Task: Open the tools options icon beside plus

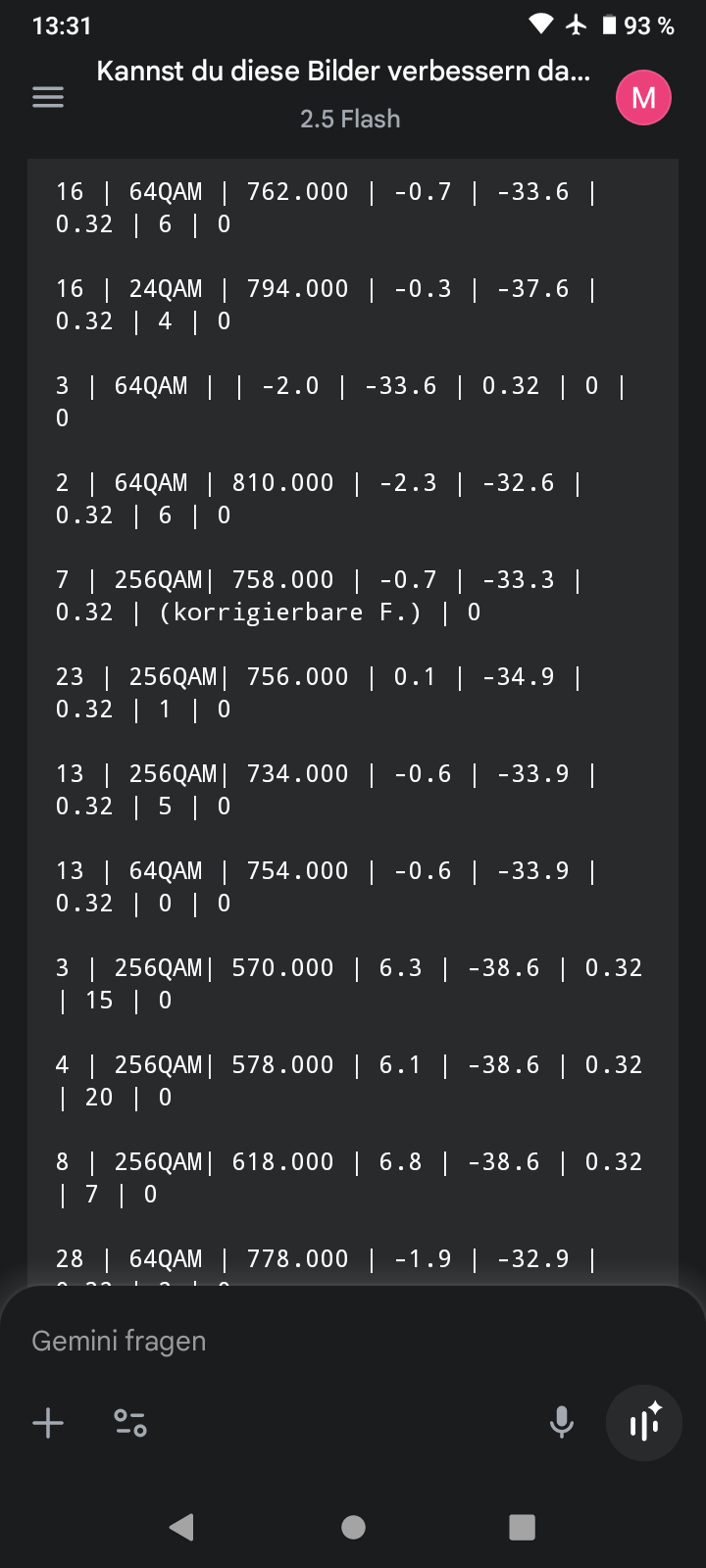Action: pos(130,1423)
